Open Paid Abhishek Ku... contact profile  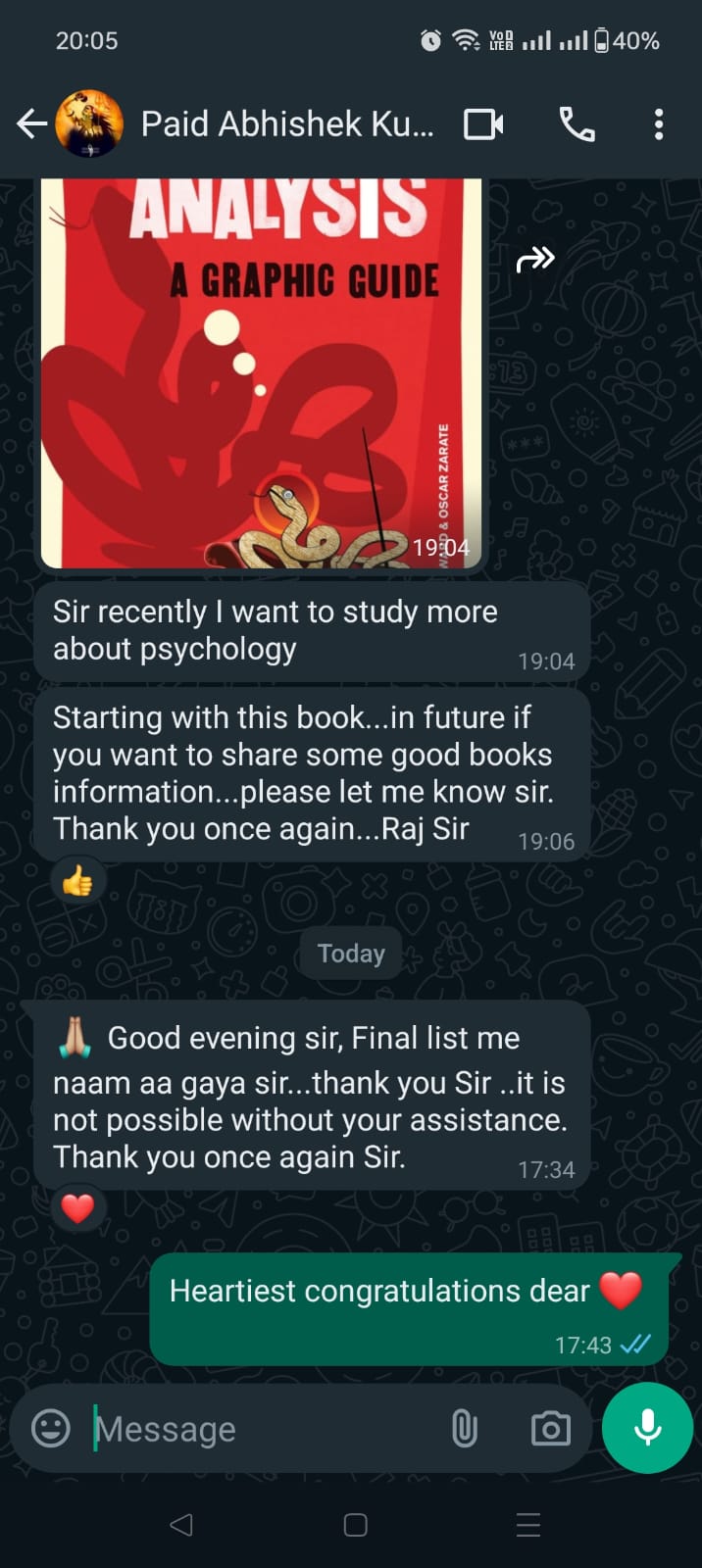coord(286,124)
